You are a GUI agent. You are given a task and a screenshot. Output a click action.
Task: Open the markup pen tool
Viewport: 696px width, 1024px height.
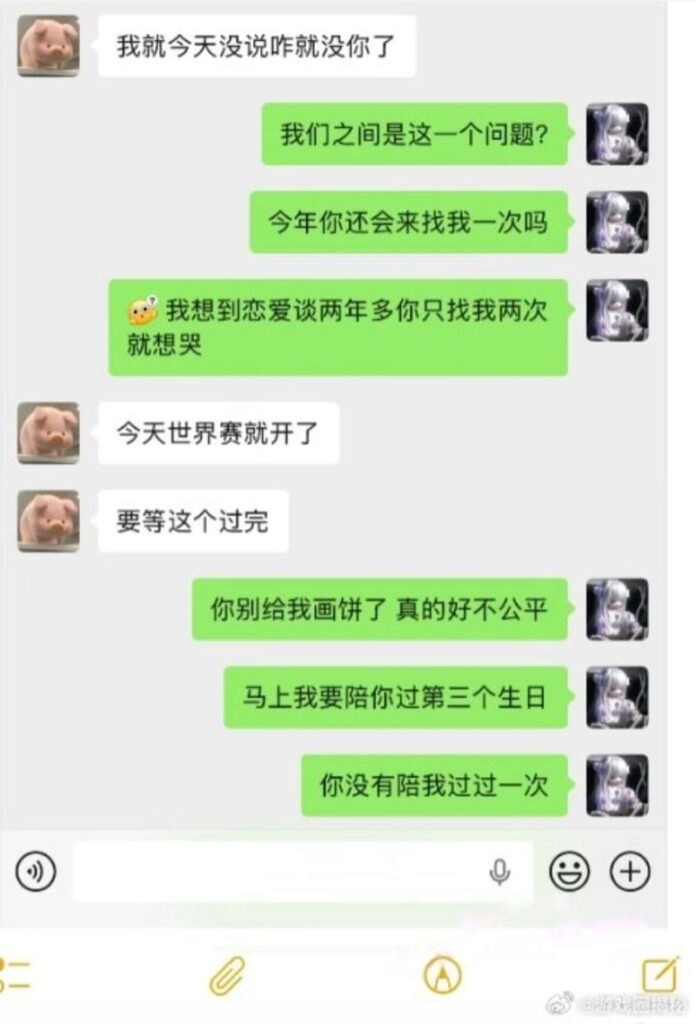point(441,975)
